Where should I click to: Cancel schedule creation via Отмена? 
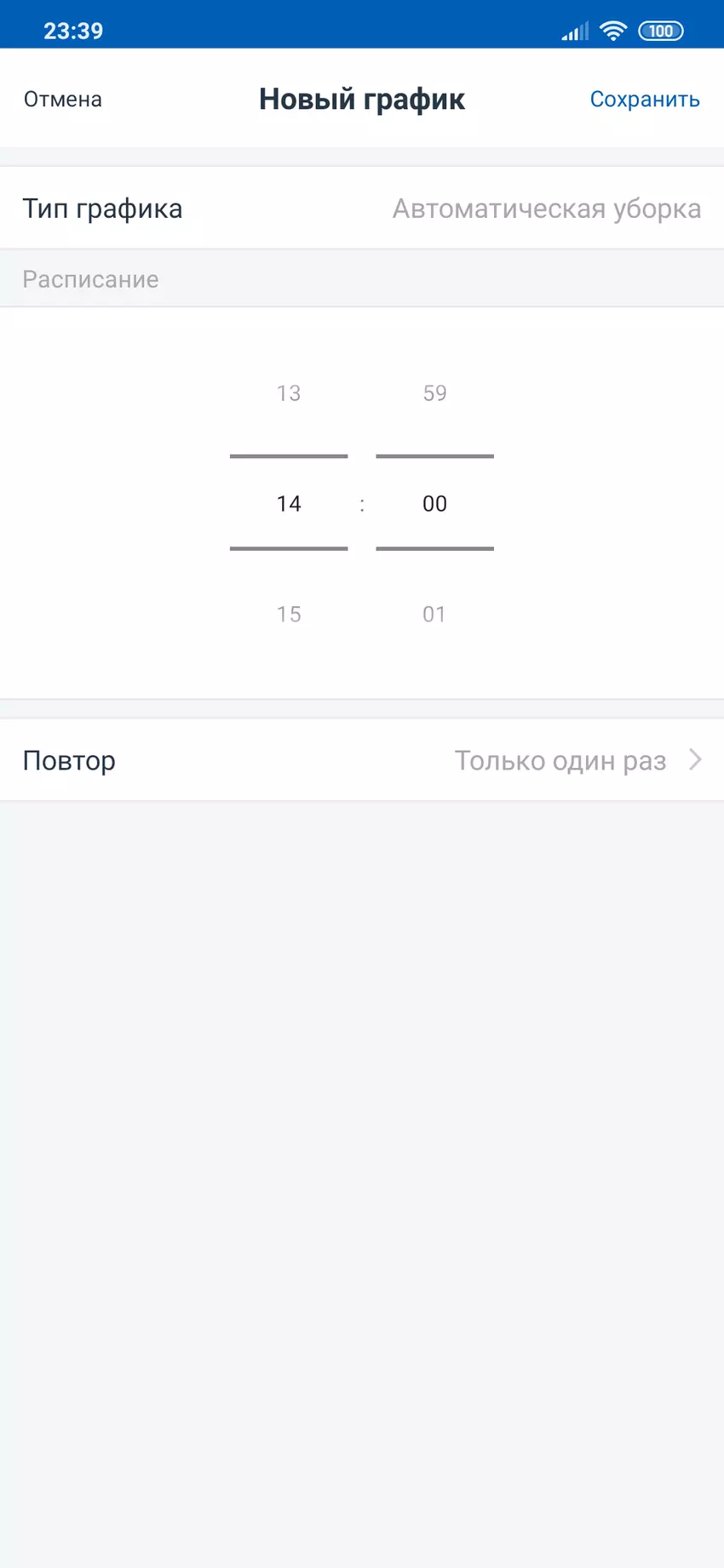(x=61, y=99)
